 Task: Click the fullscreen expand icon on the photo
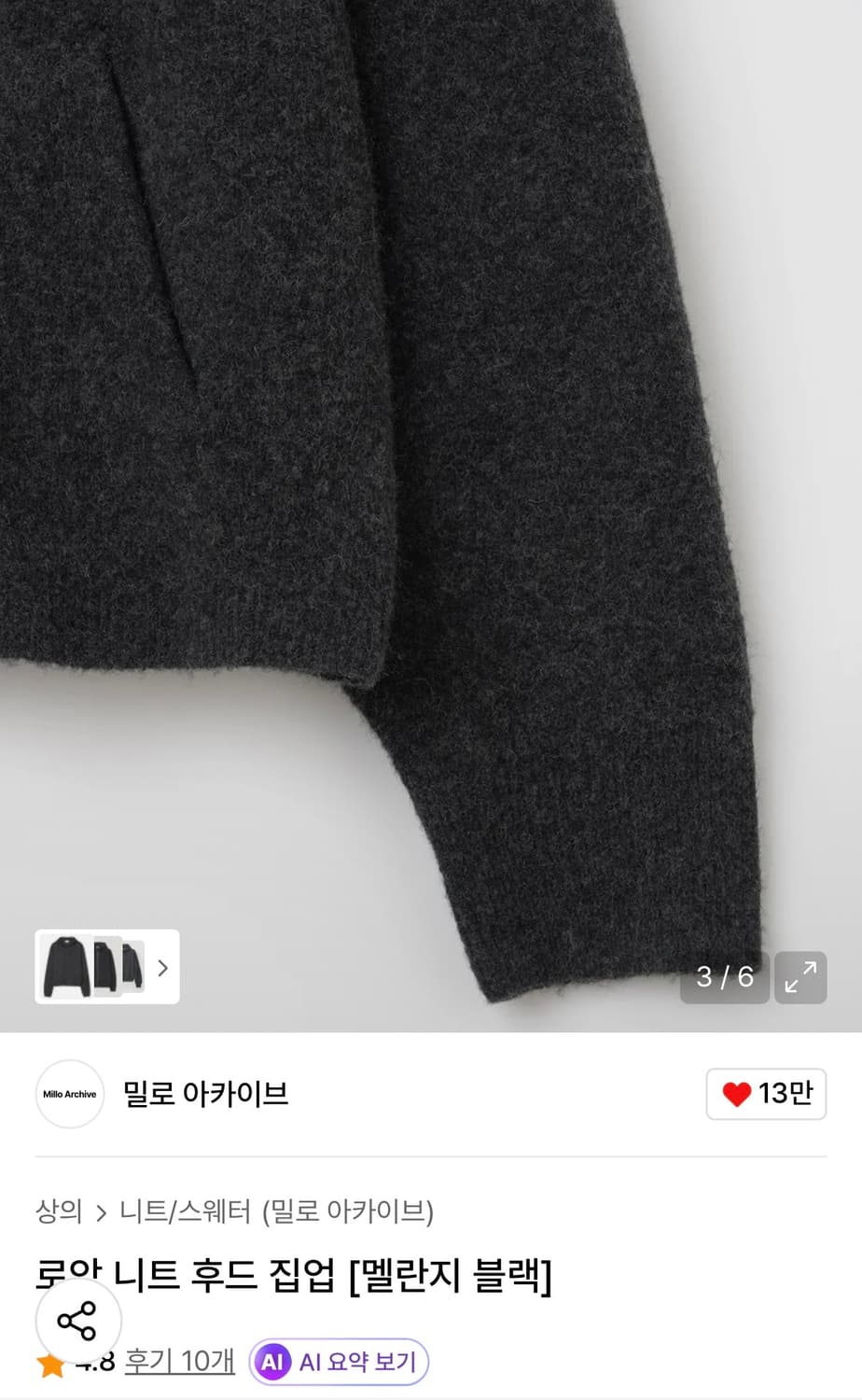(x=800, y=976)
